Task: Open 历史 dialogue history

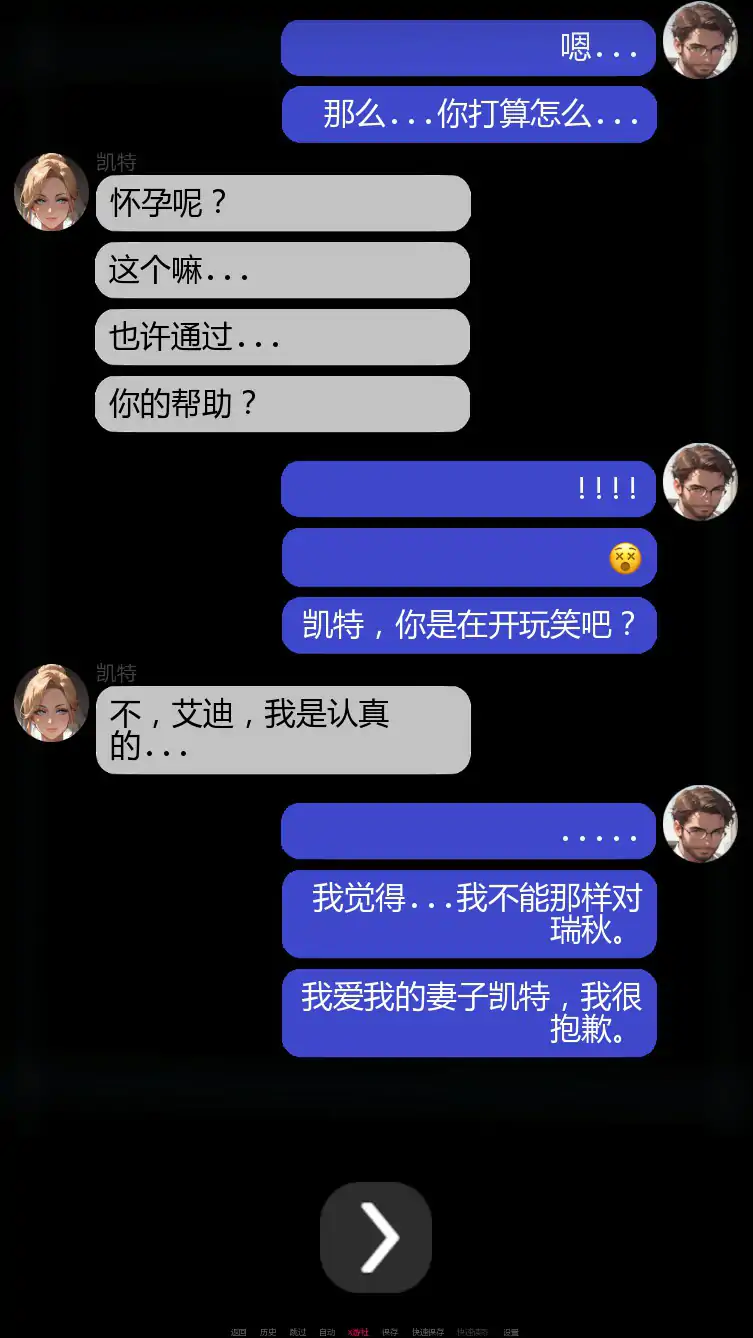Action: point(268,1332)
